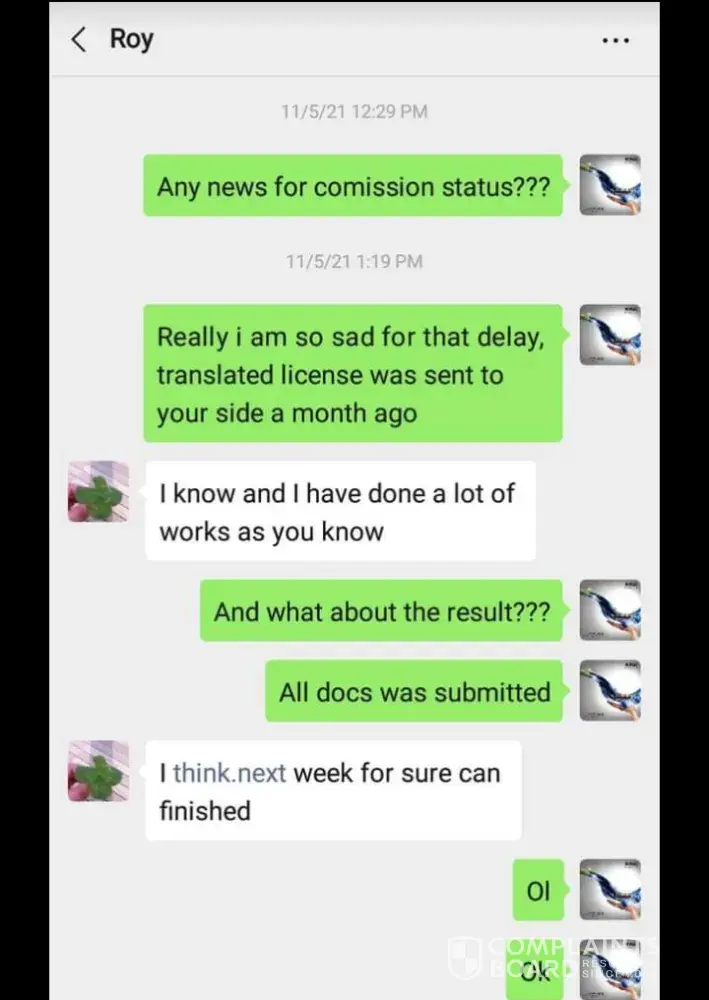Tap own avatar beside "All docs was submitted"
The width and height of the screenshot is (709, 1000).
(x=610, y=691)
